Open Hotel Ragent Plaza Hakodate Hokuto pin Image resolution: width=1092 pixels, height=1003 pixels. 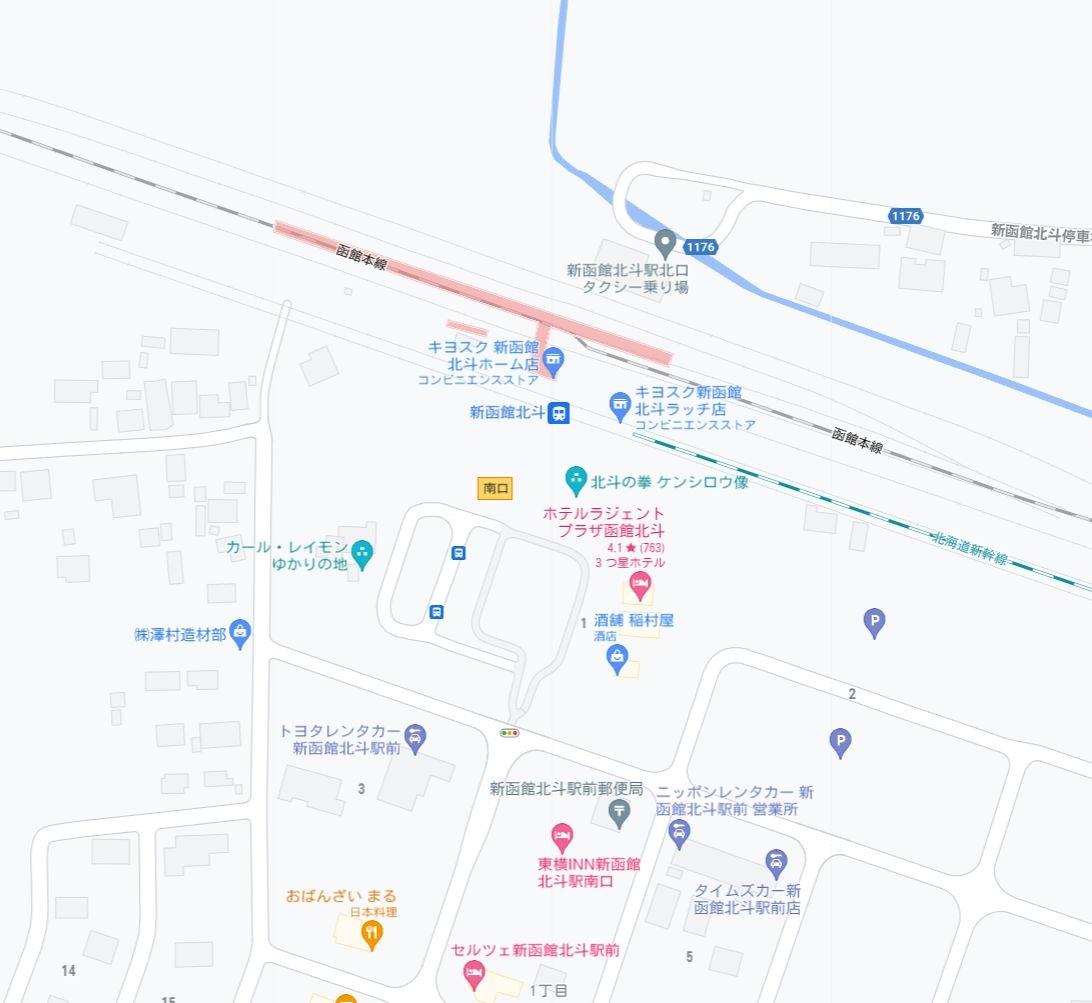pos(640,585)
